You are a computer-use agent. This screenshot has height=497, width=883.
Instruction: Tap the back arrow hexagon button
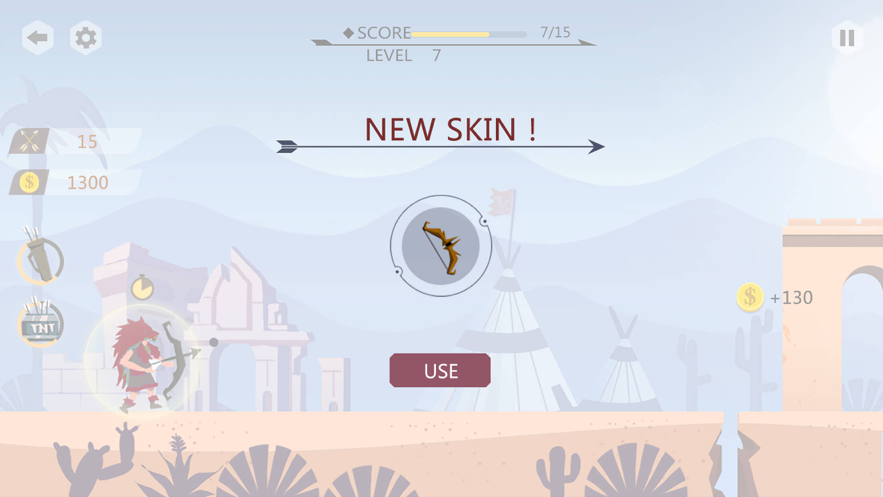38,38
